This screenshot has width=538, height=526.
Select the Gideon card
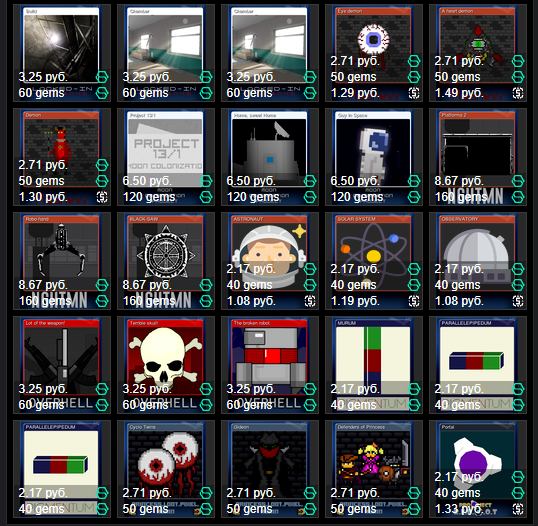pos(270,469)
